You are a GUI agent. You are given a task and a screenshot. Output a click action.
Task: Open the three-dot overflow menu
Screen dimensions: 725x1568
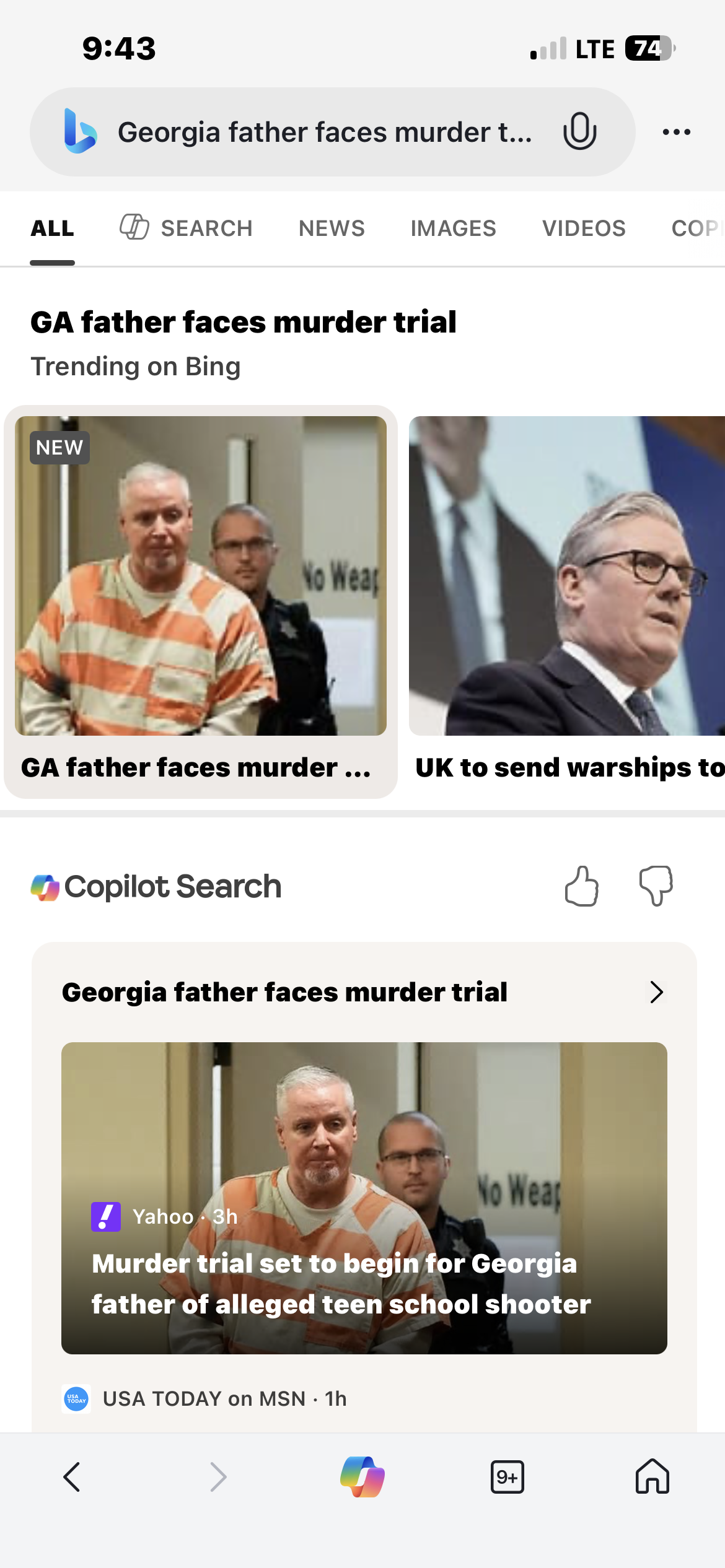[x=676, y=132]
